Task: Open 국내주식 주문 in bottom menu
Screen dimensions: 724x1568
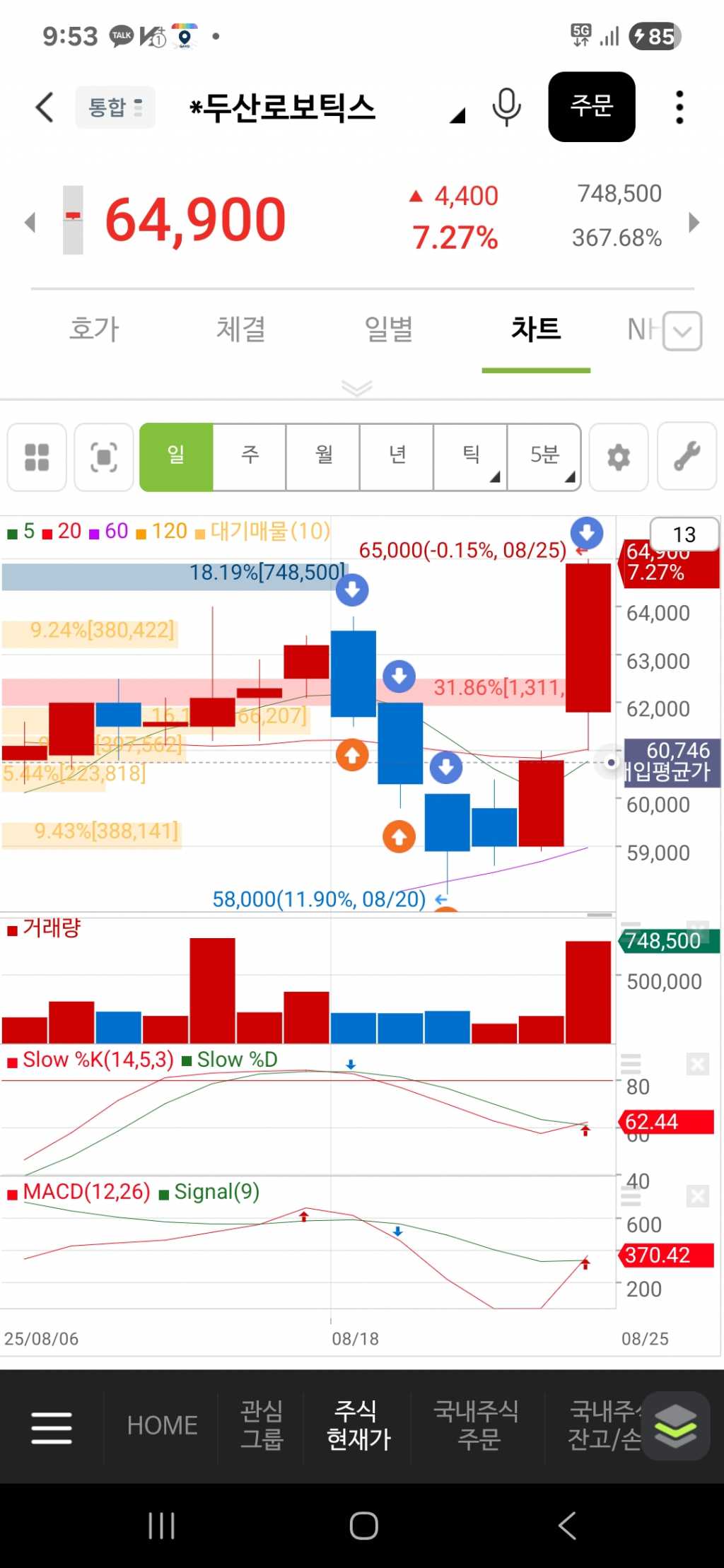Action: 478,1425
